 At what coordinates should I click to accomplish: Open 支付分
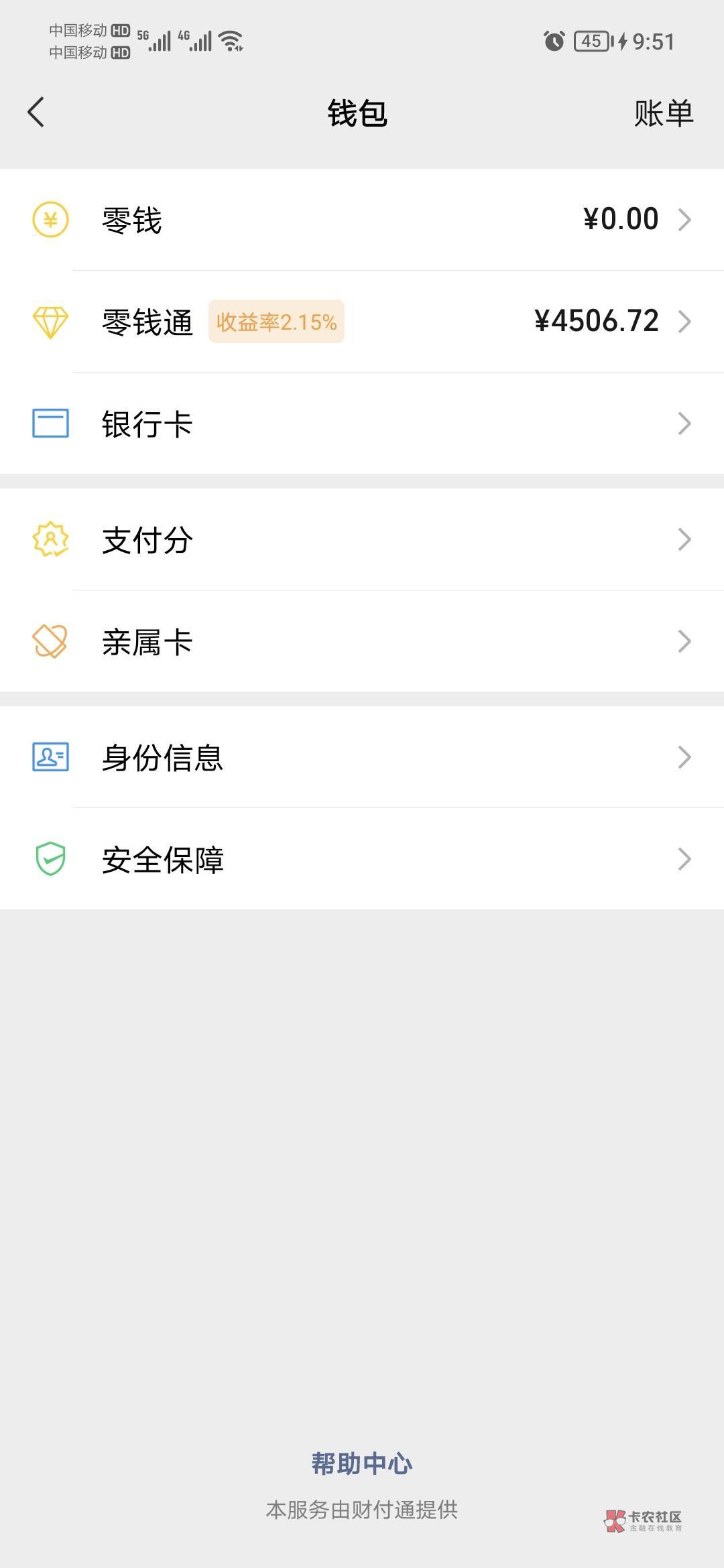tap(362, 539)
